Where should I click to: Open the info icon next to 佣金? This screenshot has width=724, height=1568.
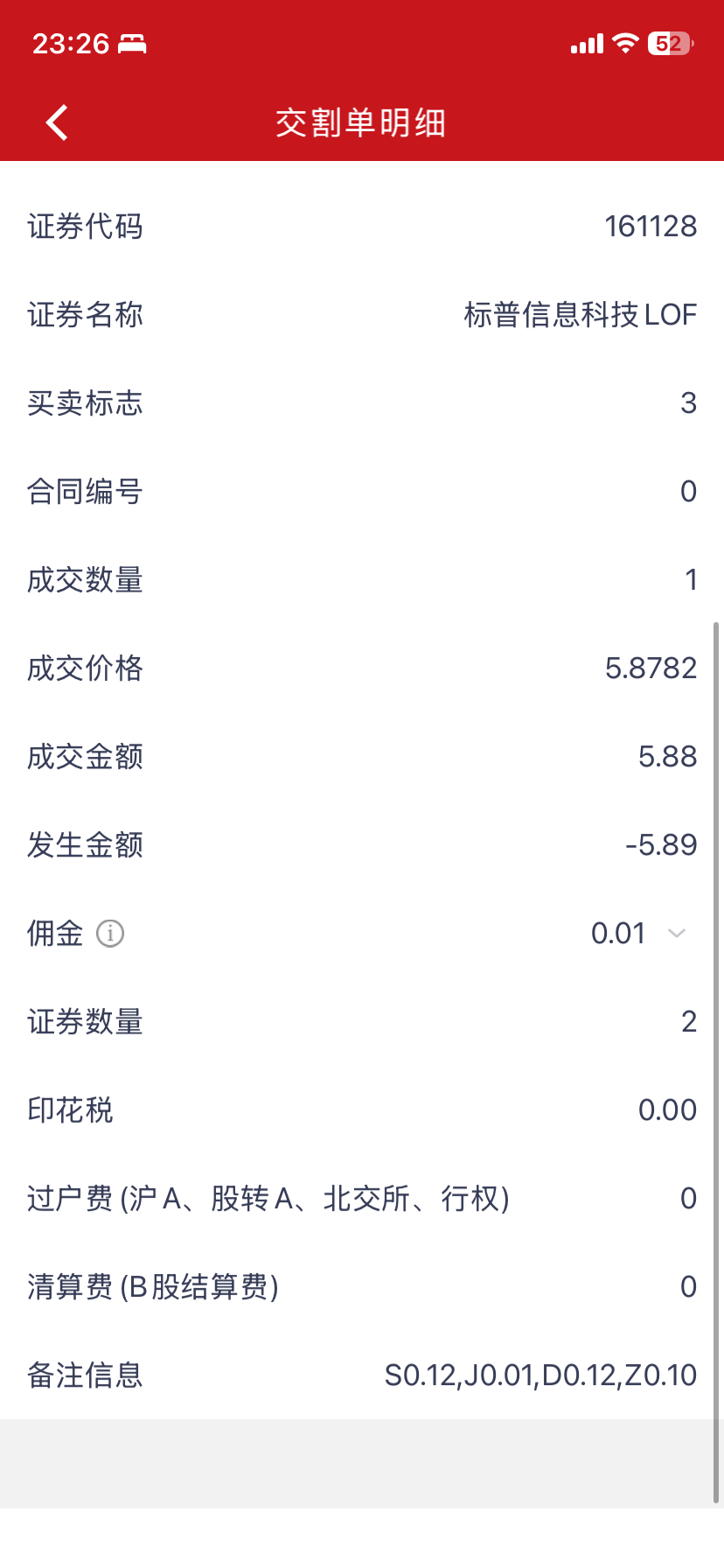[x=110, y=934]
